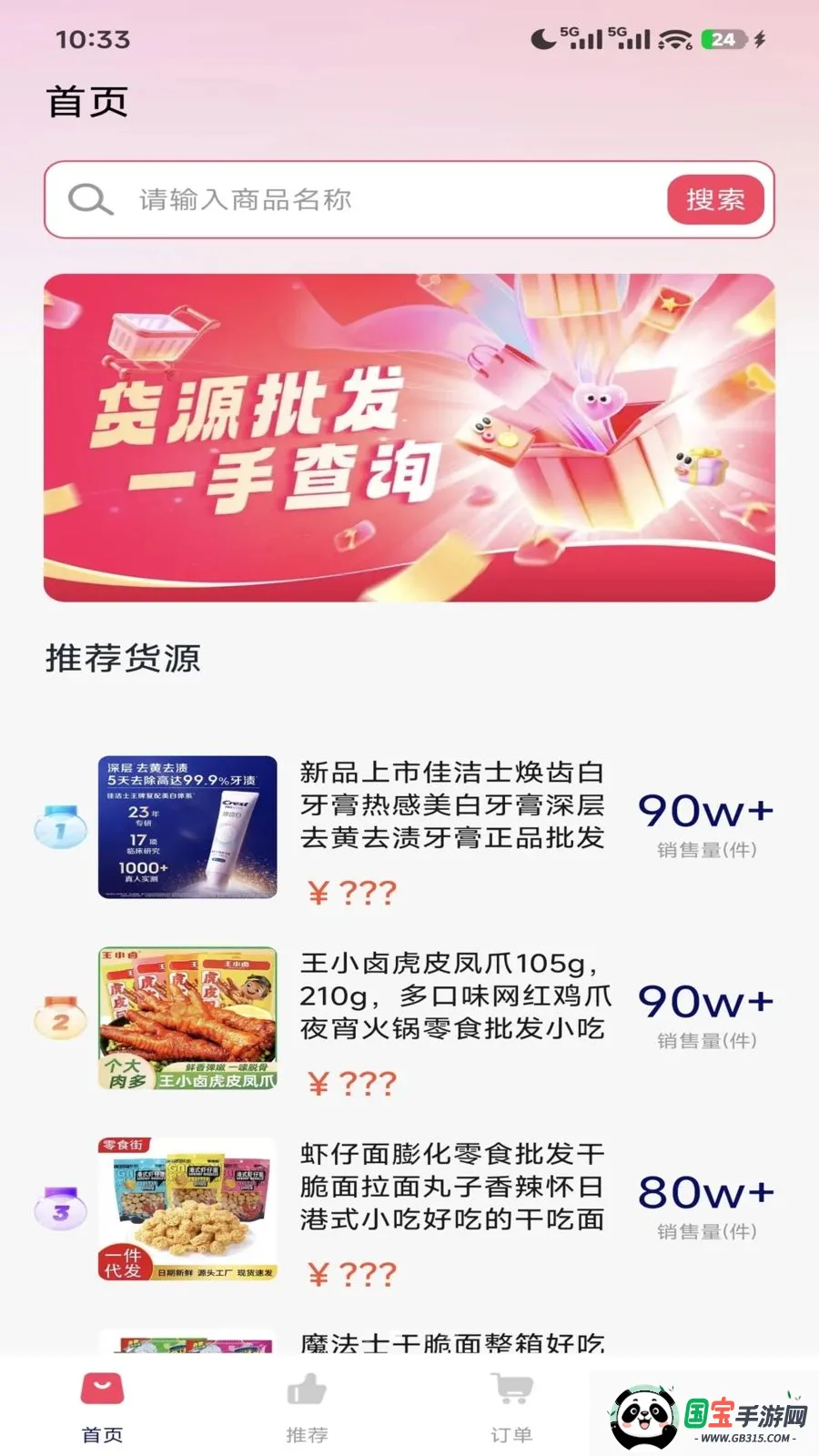
Task: Tap the thumbs-up 推荐 icon
Action: [307, 1387]
